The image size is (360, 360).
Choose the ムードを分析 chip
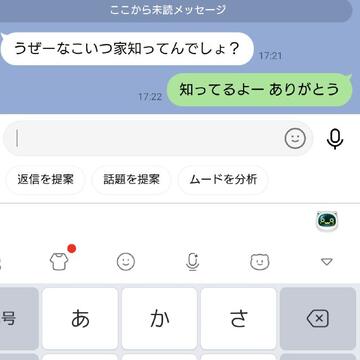pyautogui.click(x=223, y=180)
